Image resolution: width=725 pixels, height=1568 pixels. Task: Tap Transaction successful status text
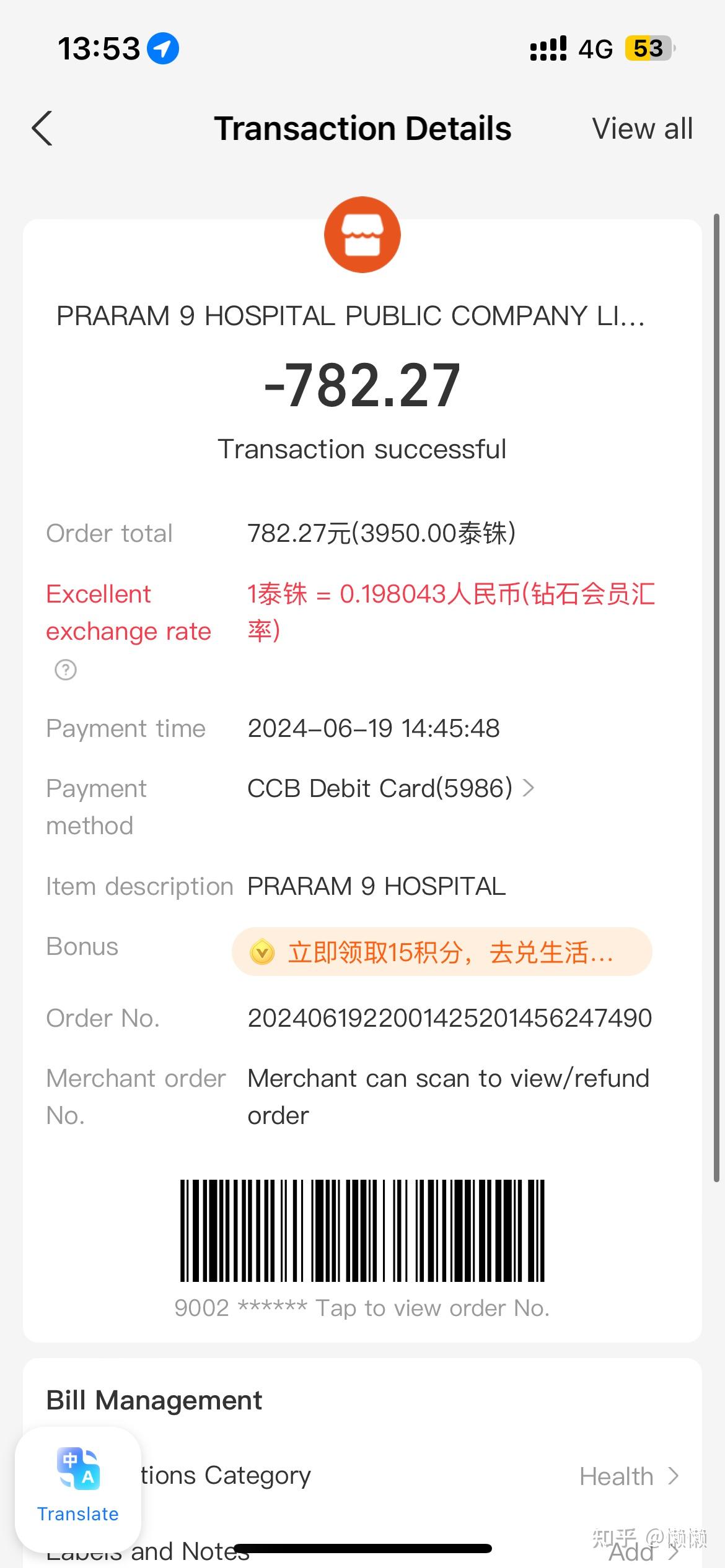[x=362, y=448]
